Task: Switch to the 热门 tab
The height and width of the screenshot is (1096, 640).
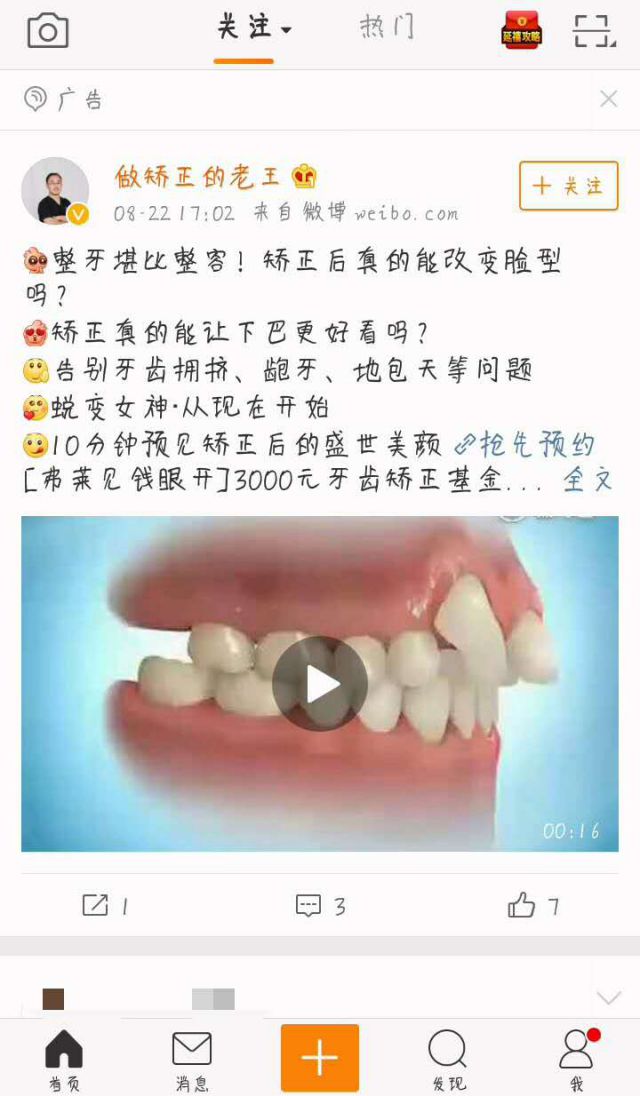Action: tap(387, 28)
